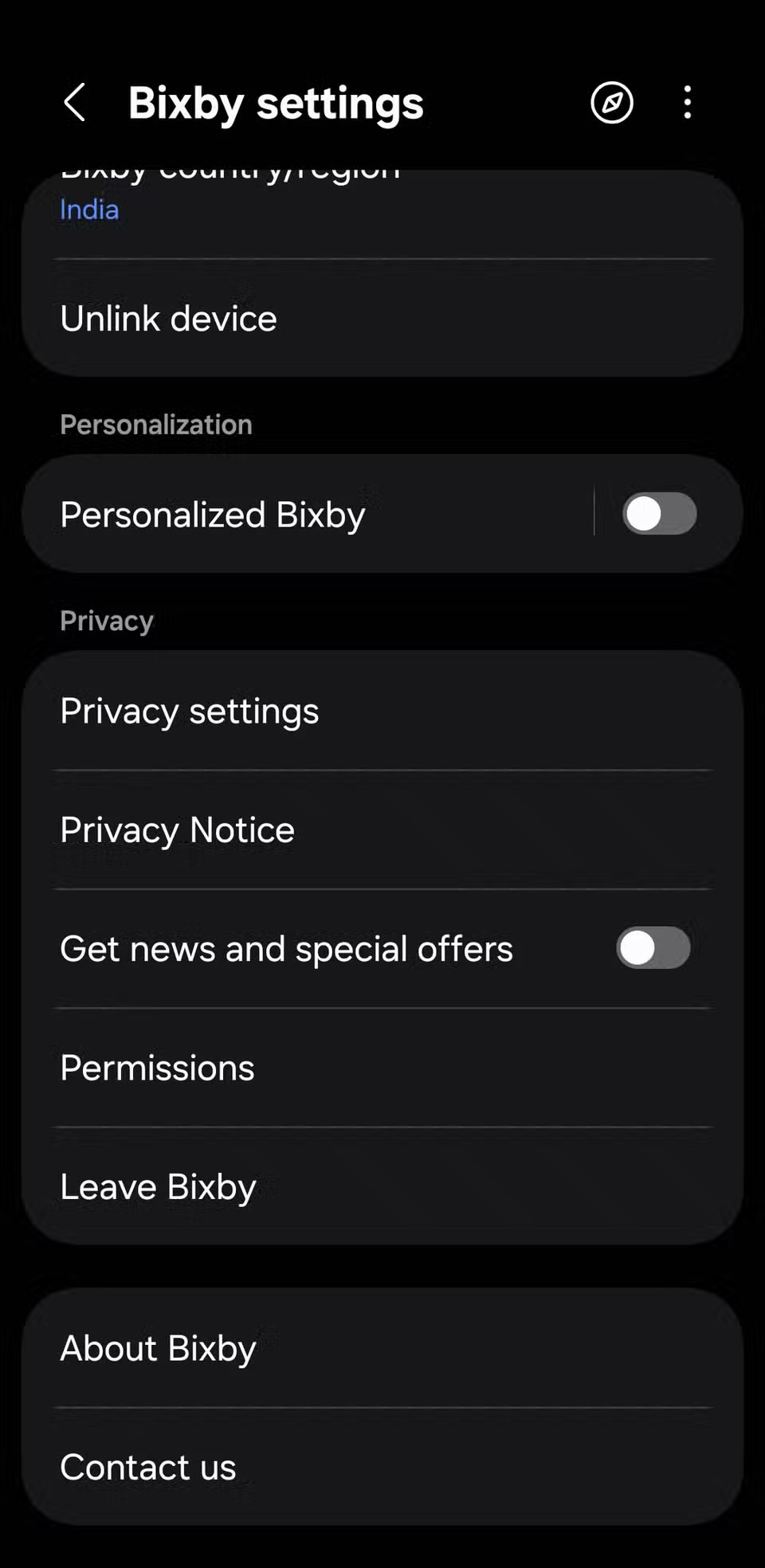Open the Permissions page
Viewport: 765px width, 1568px height.
point(156,1068)
